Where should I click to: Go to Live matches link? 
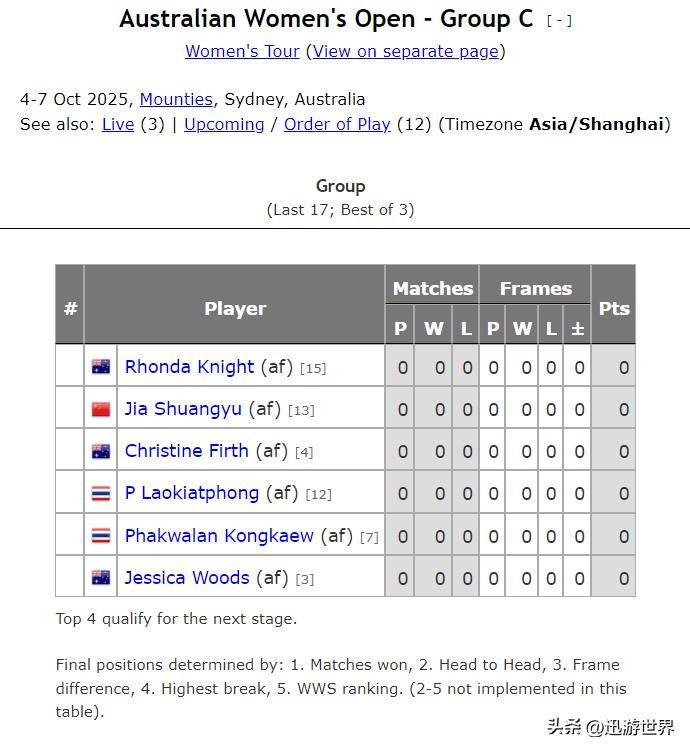tap(118, 125)
